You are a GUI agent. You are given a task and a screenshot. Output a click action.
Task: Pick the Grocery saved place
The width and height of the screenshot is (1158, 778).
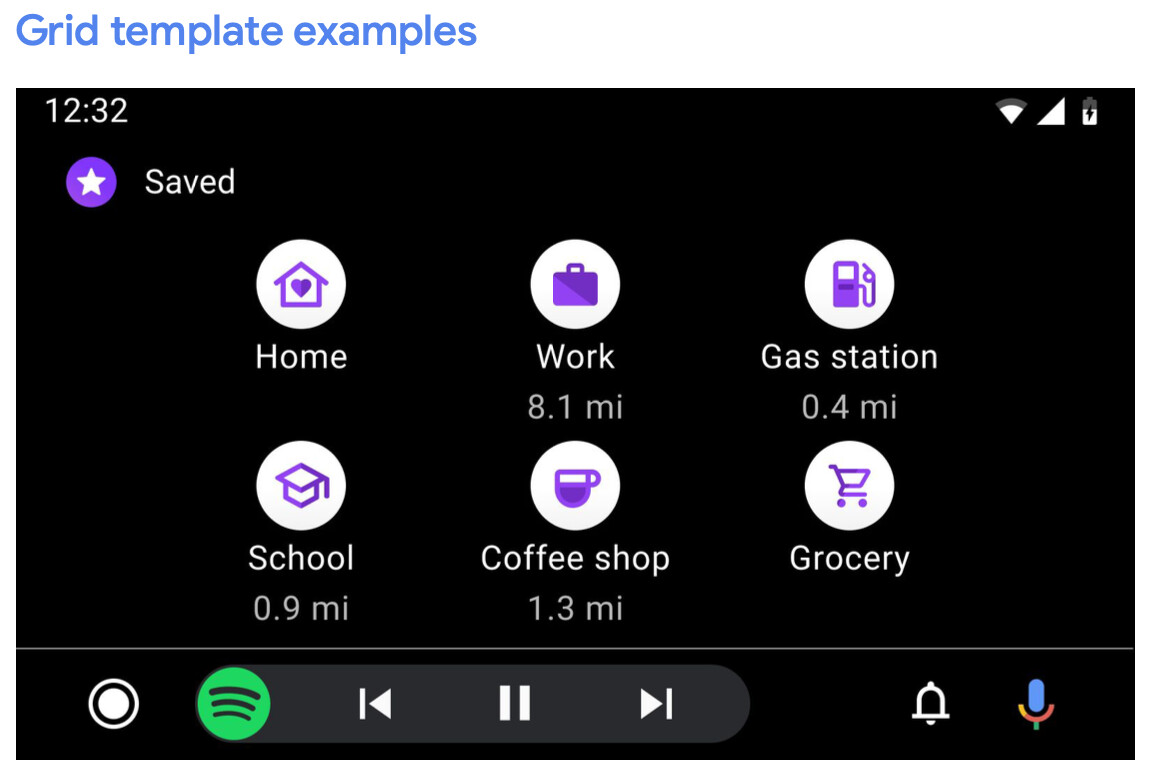click(849, 487)
